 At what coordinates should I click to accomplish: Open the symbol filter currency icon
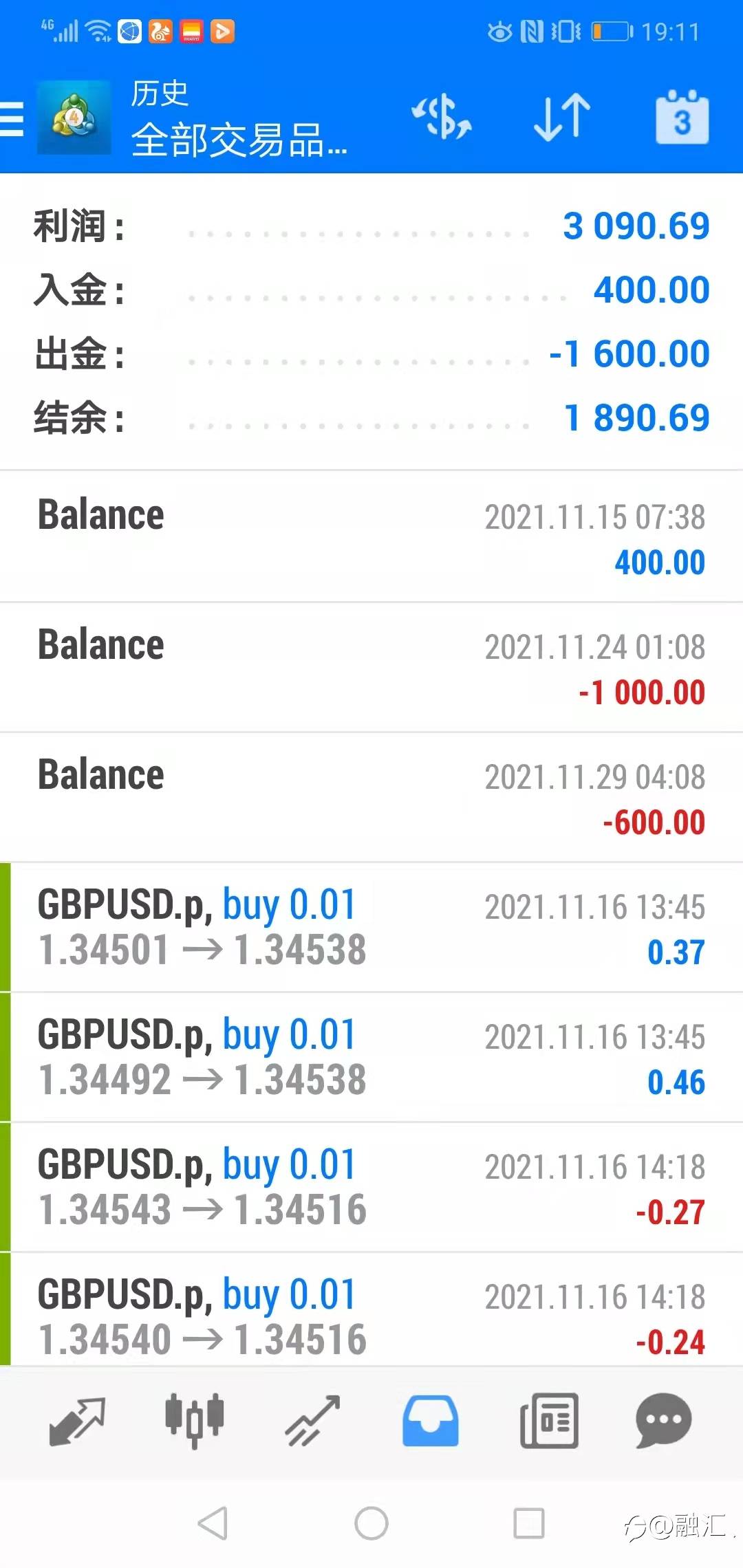click(441, 117)
